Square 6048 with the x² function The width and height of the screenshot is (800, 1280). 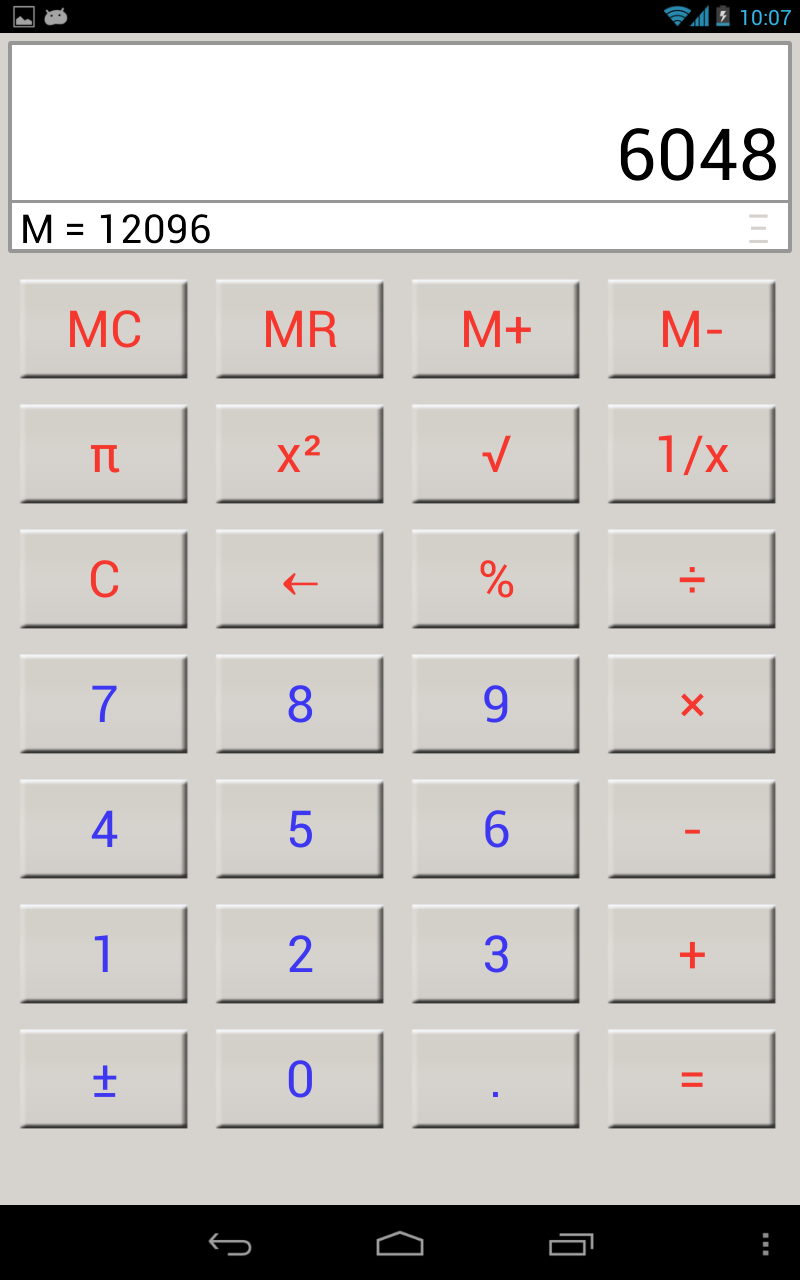[299, 454]
